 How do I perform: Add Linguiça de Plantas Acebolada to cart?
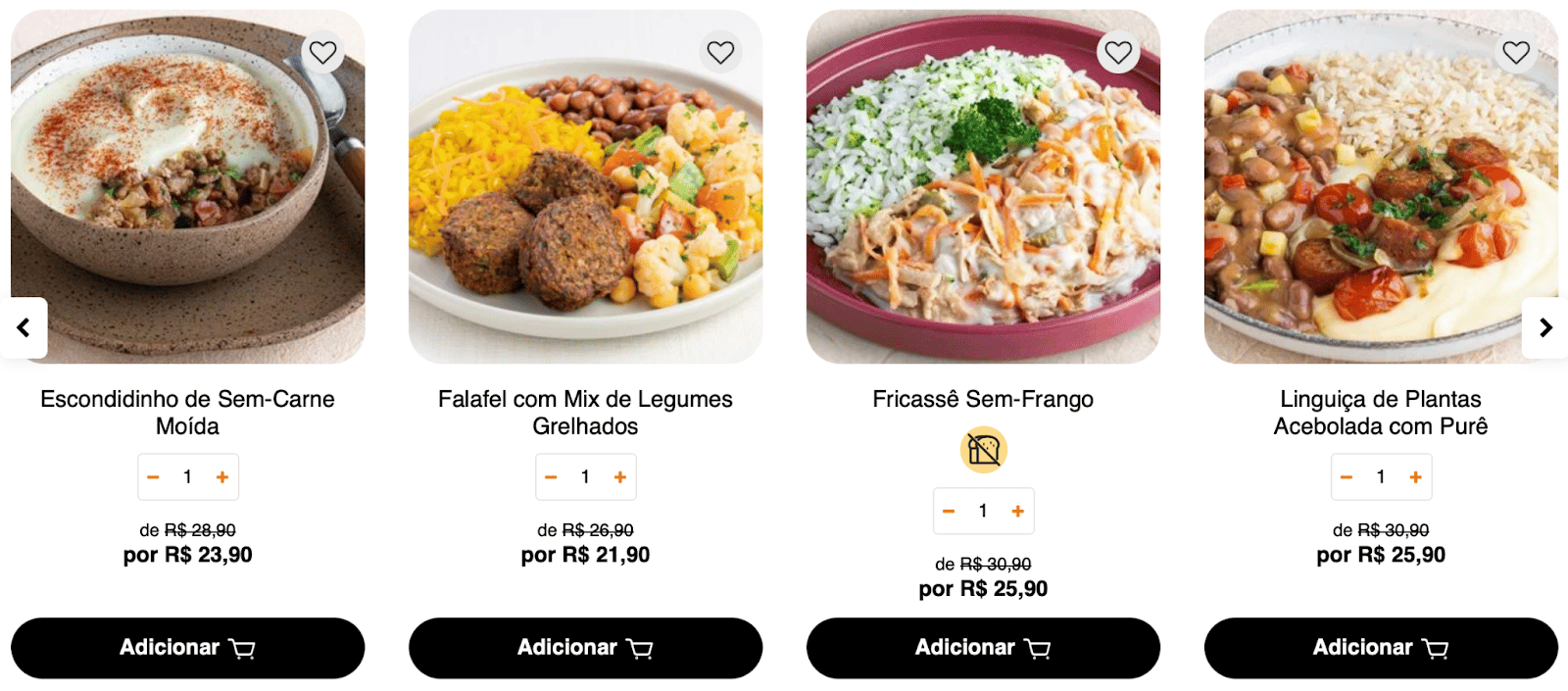pos(1381,648)
